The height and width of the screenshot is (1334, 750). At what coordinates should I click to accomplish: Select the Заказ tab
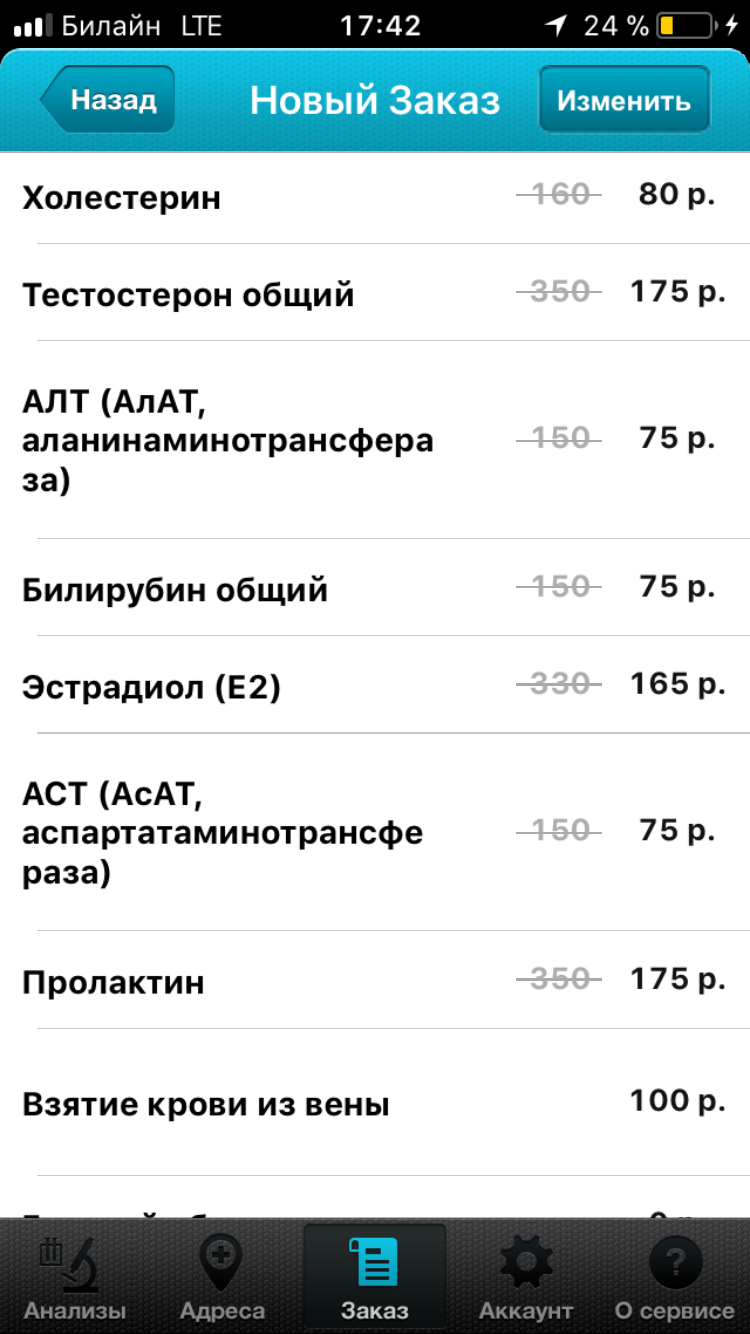(x=374, y=1278)
